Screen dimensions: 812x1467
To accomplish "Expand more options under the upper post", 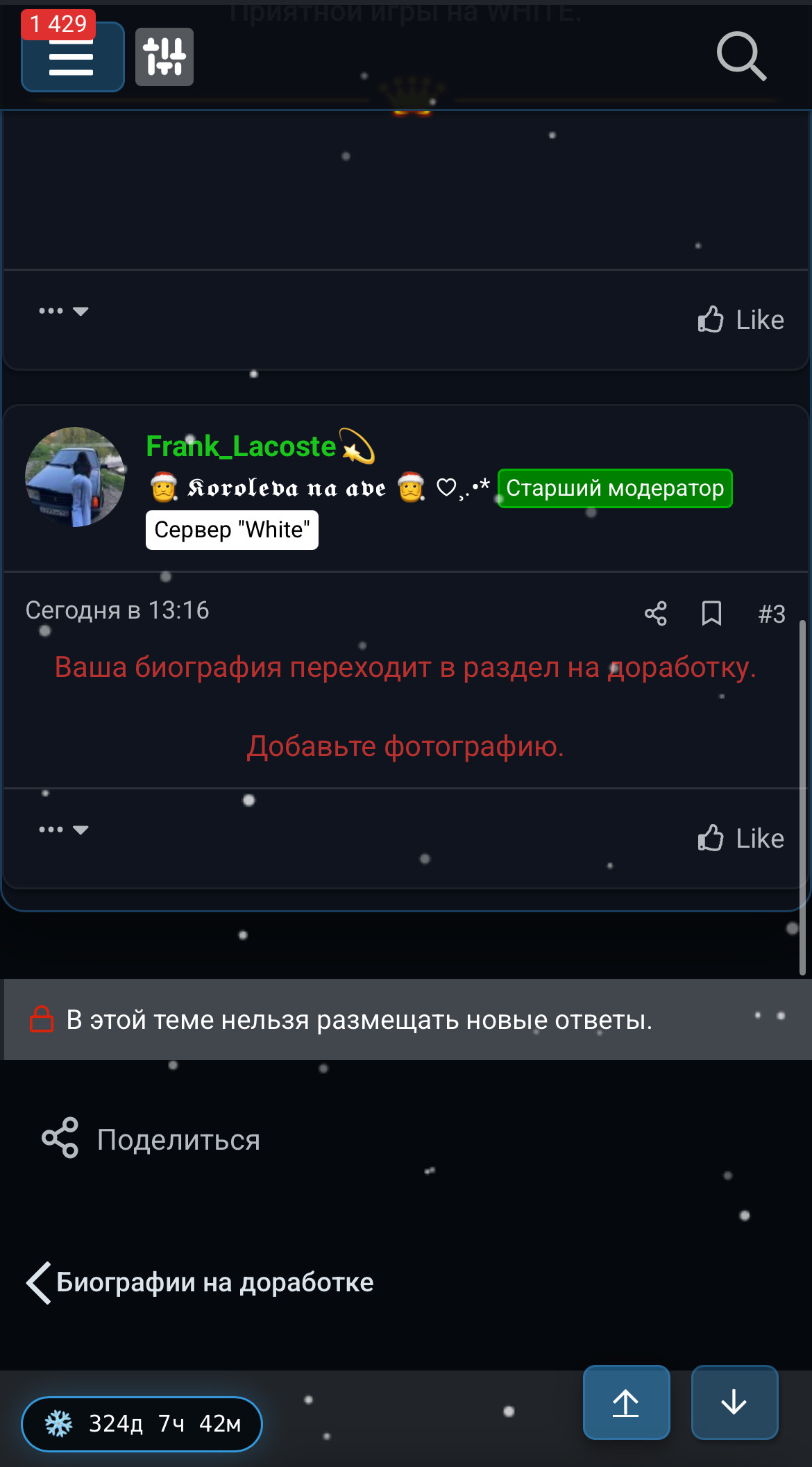I will click(x=63, y=311).
